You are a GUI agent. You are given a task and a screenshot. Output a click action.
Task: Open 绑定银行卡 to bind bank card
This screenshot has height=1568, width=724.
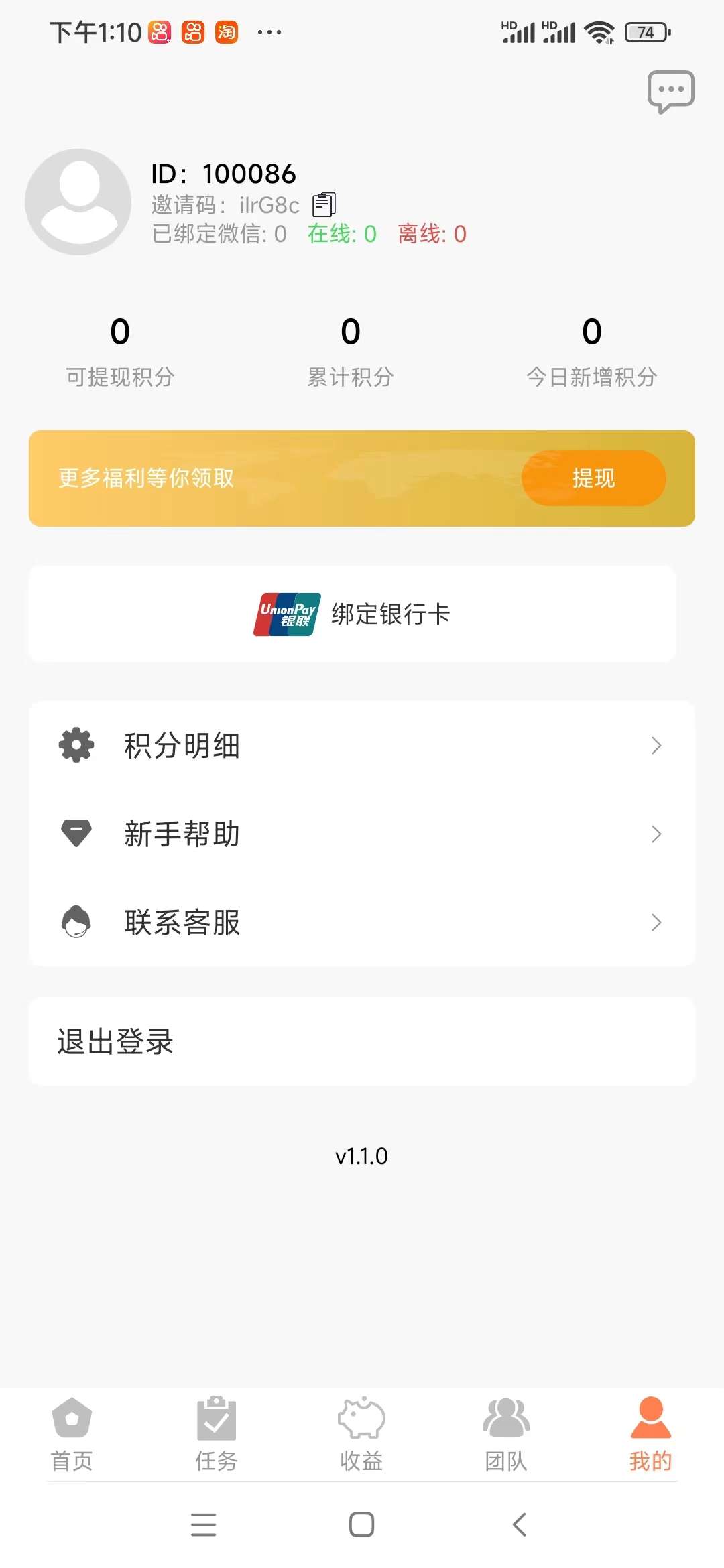click(353, 614)
